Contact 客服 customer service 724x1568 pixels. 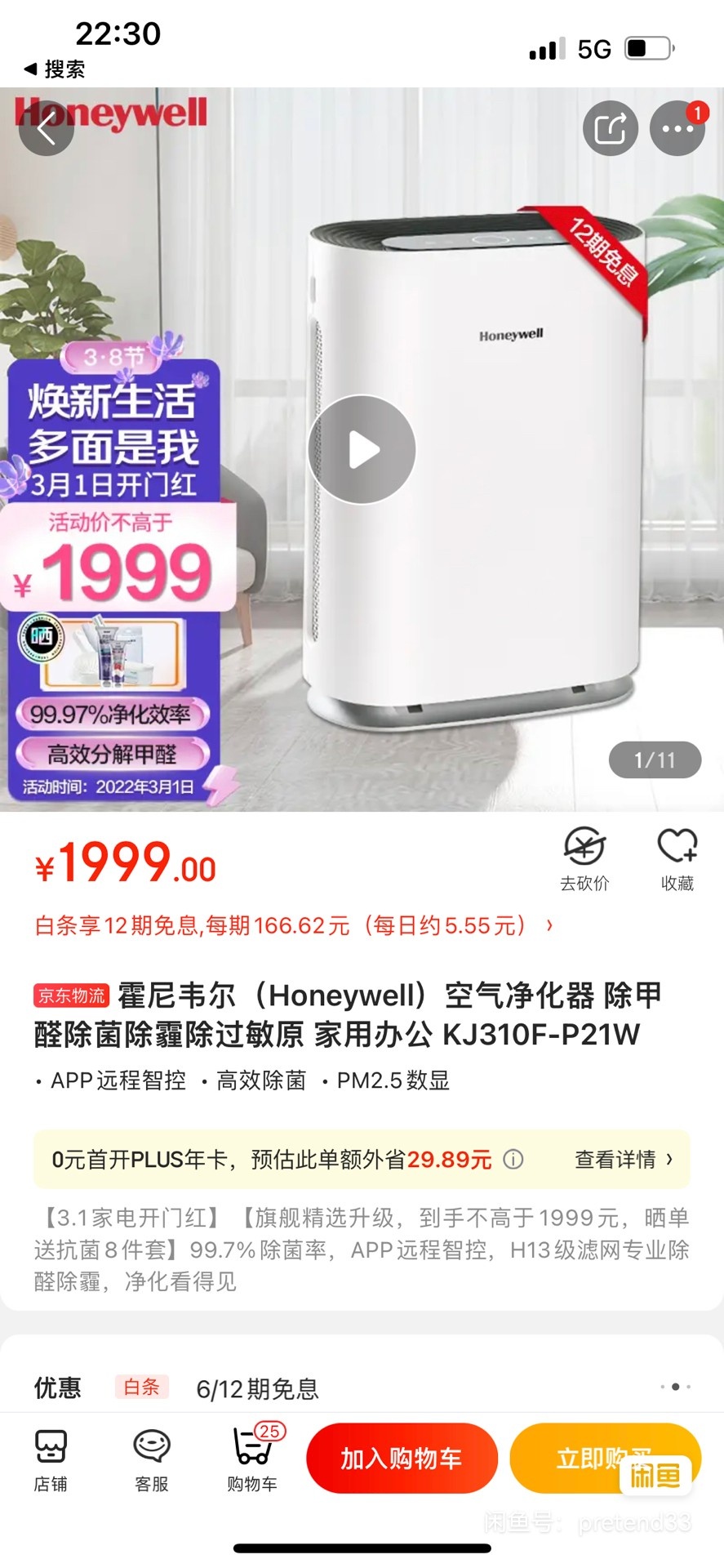coord(152,1461)
